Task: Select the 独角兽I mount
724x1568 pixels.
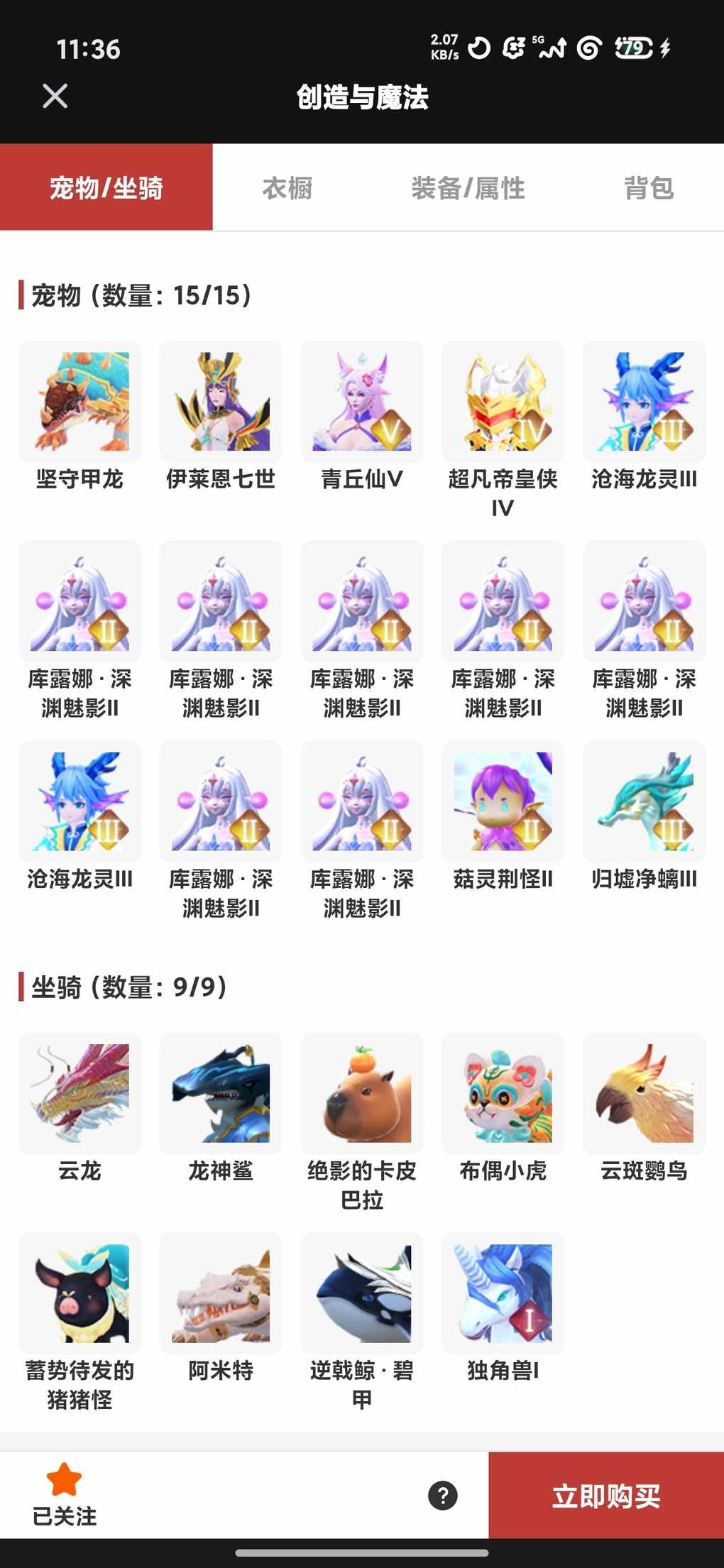Action: click(503, 1293)
